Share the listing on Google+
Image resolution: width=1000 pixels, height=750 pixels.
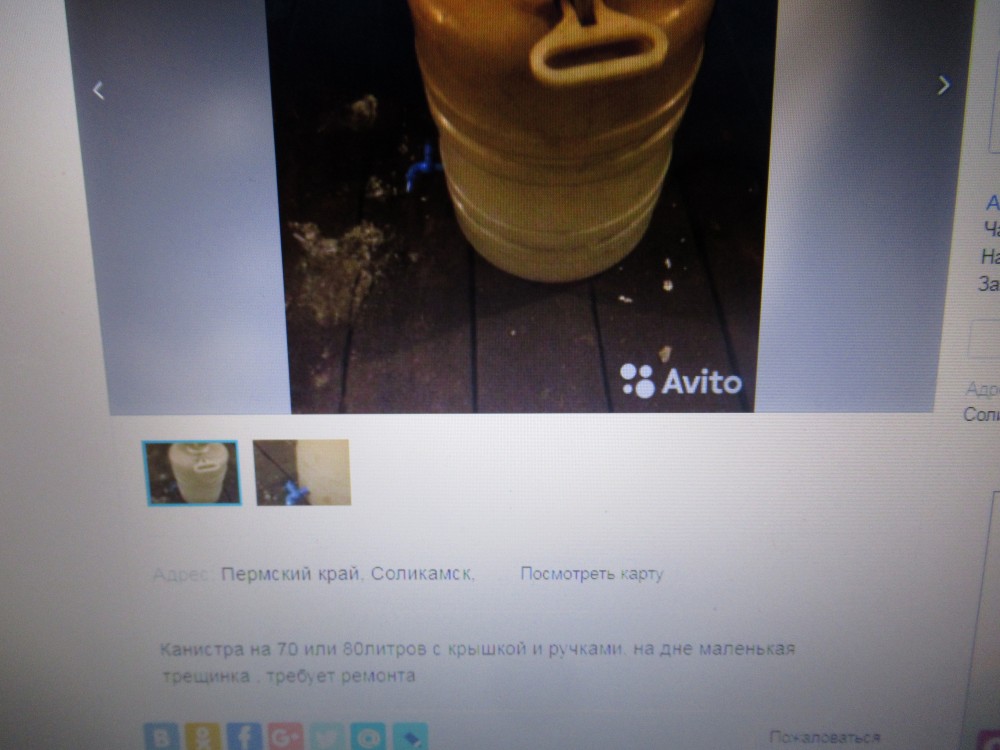pos(286,738)
